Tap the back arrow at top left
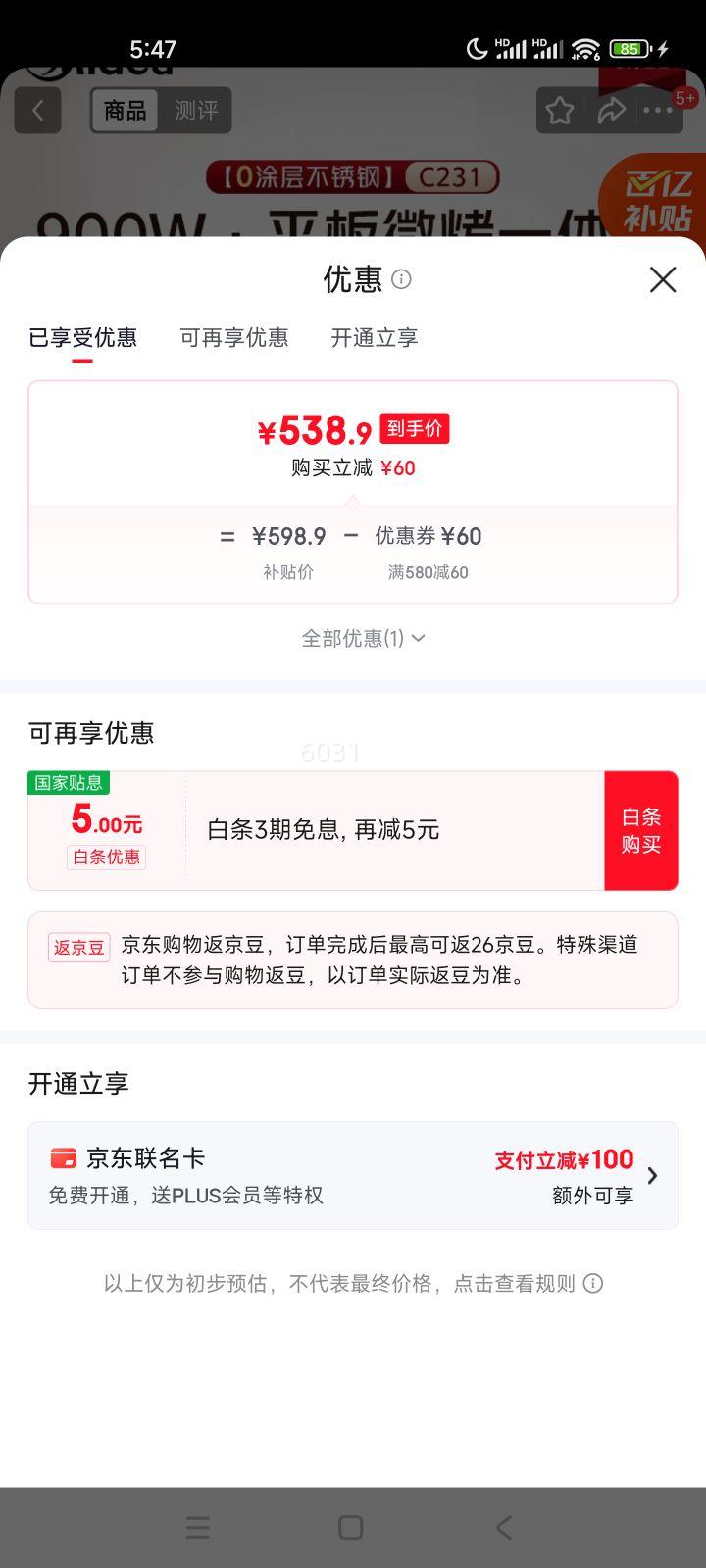The width and height of the screenshot is (706, 1568). 37,110
